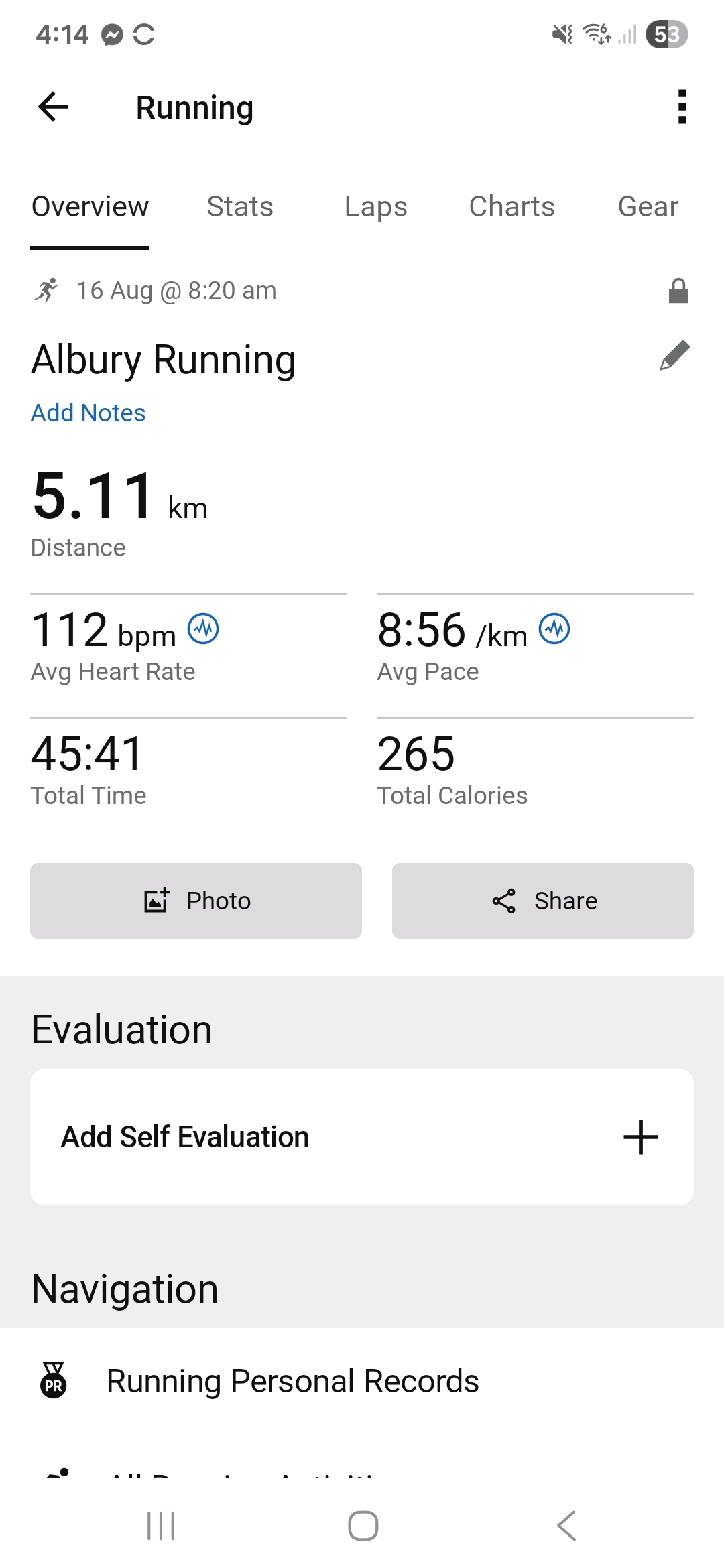Share this running activity
This screenshot has height=1568, width=724.
(543, 901)
